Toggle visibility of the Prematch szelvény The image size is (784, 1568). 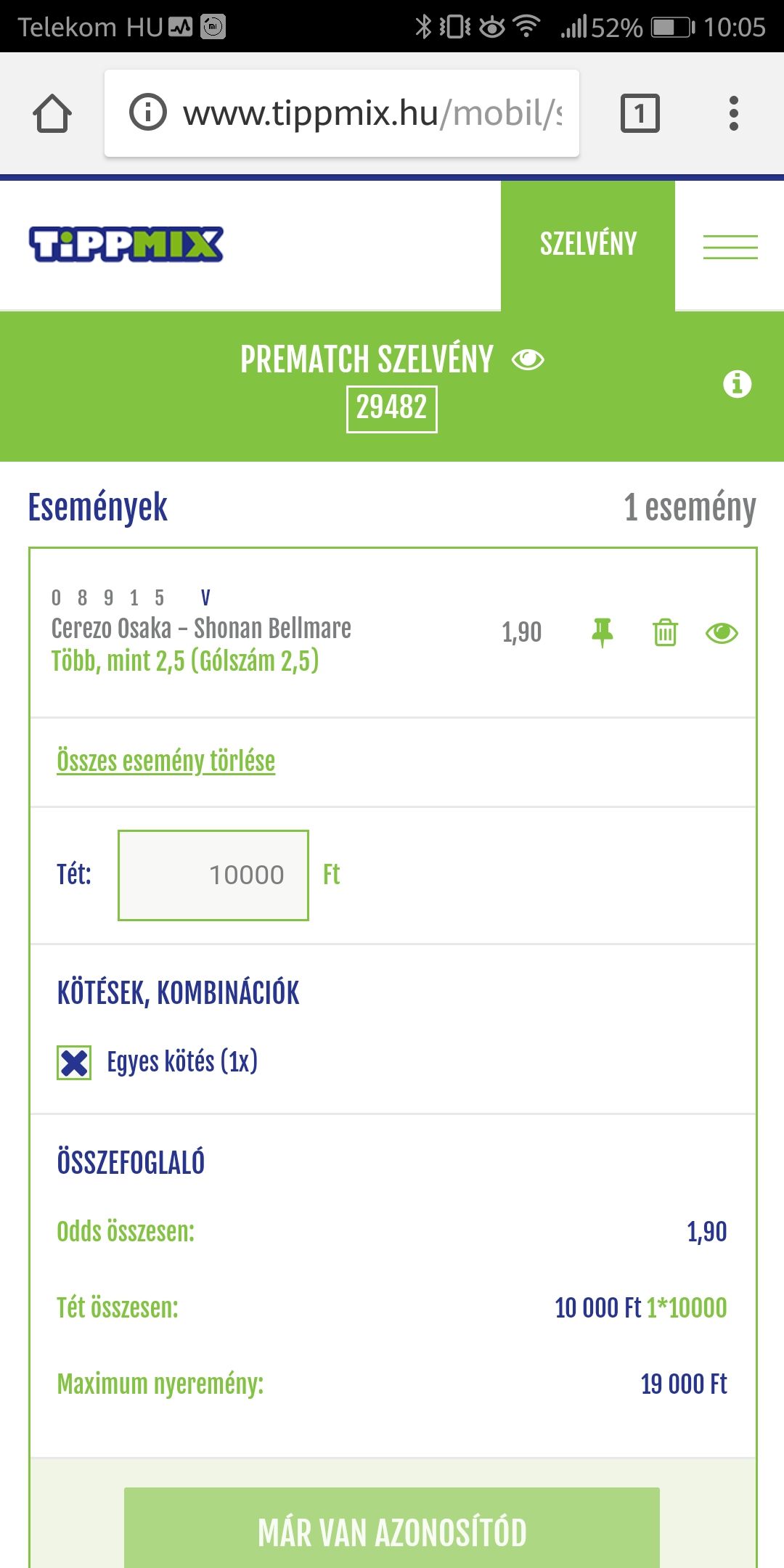point(528,359)
